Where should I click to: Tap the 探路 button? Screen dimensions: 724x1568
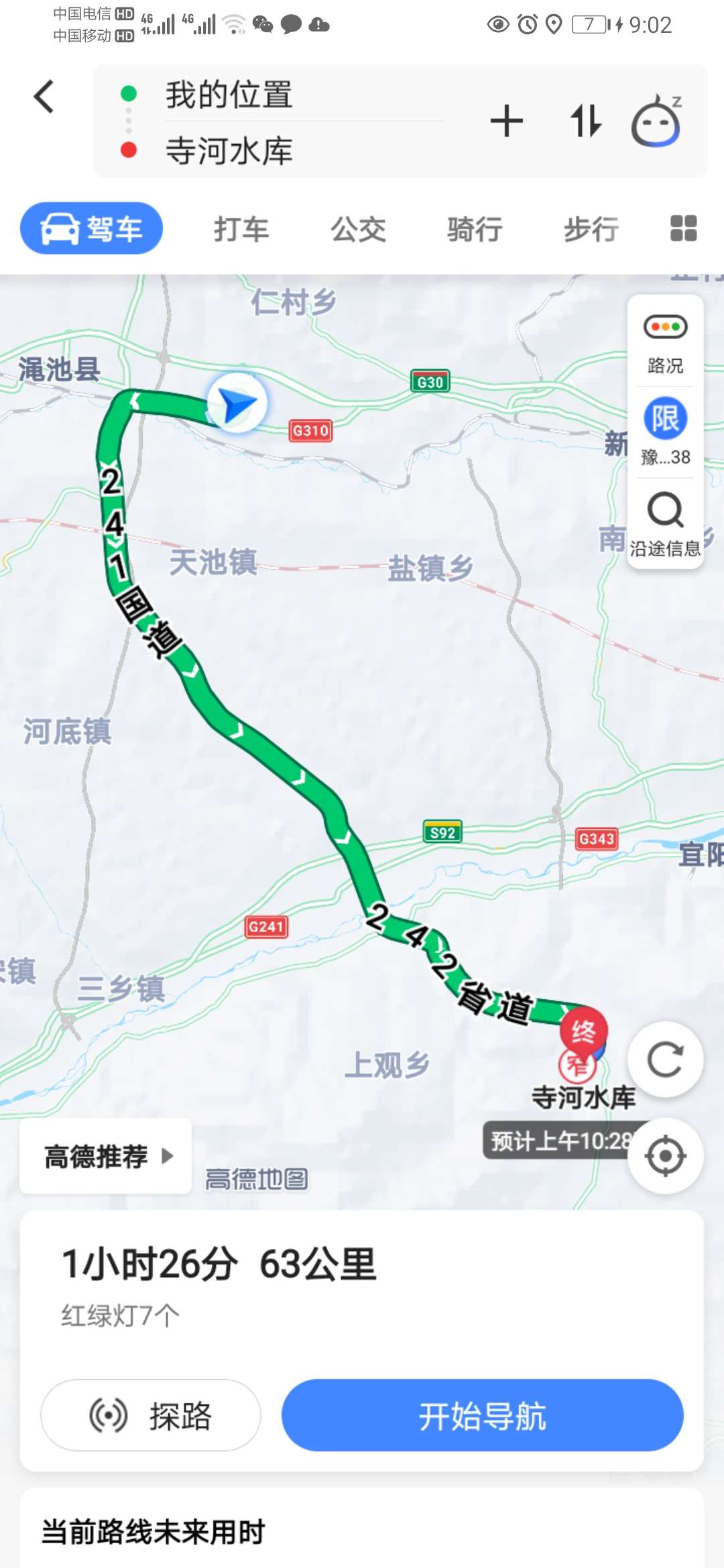pyautogui.click(x=151, y=1415)
